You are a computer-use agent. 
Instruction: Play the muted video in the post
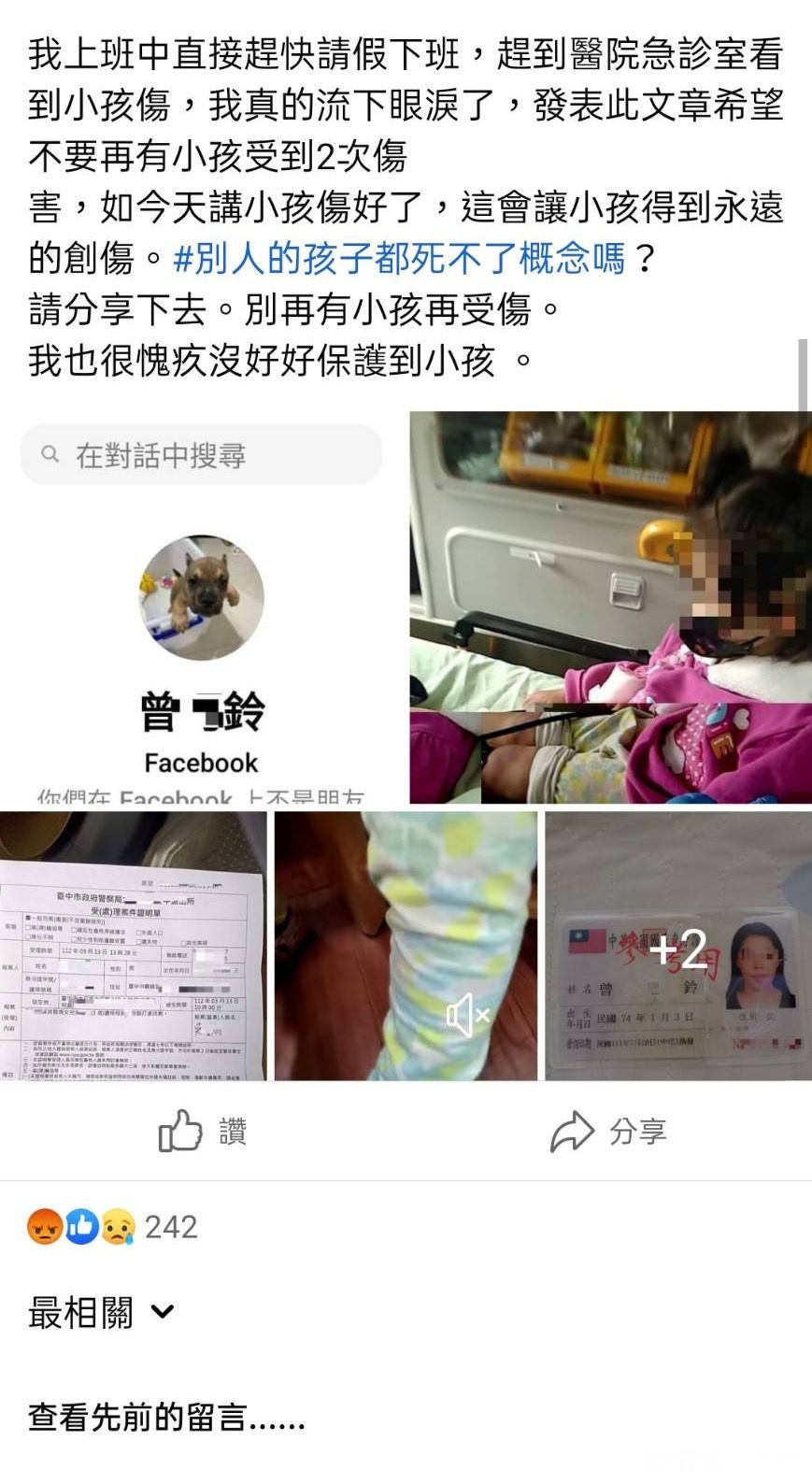coord(406,946)
